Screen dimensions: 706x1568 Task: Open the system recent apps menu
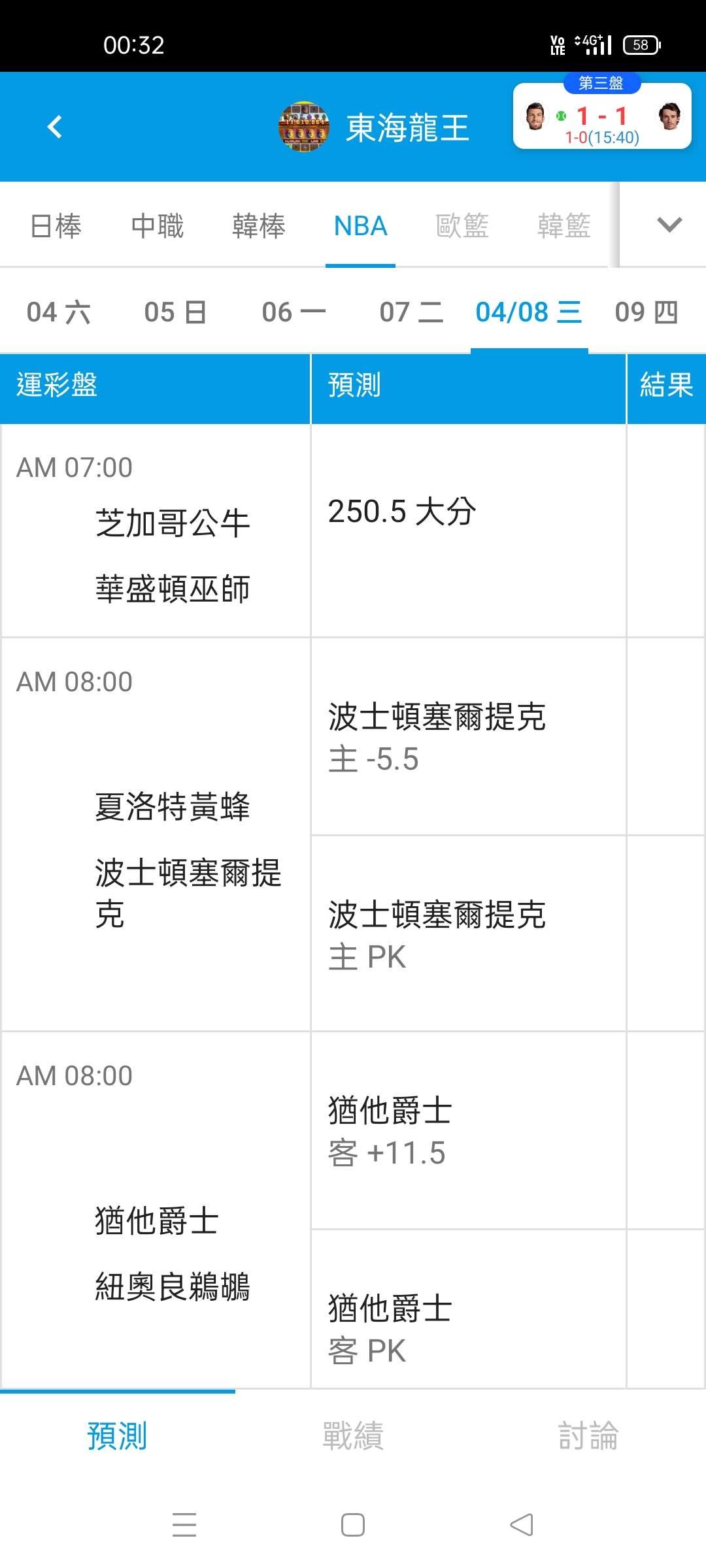coord(184,1525)
